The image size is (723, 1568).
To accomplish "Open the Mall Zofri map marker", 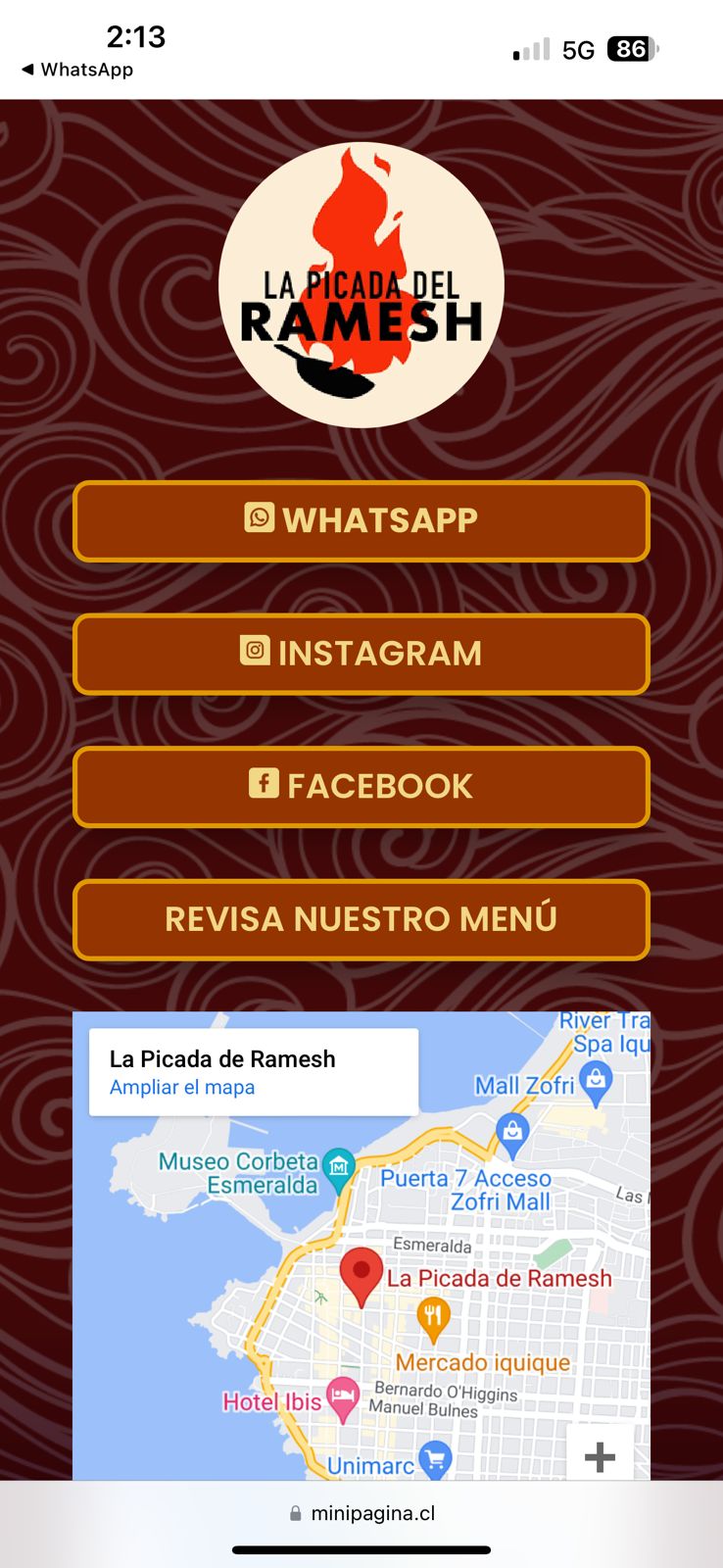I will [595, 1082].
